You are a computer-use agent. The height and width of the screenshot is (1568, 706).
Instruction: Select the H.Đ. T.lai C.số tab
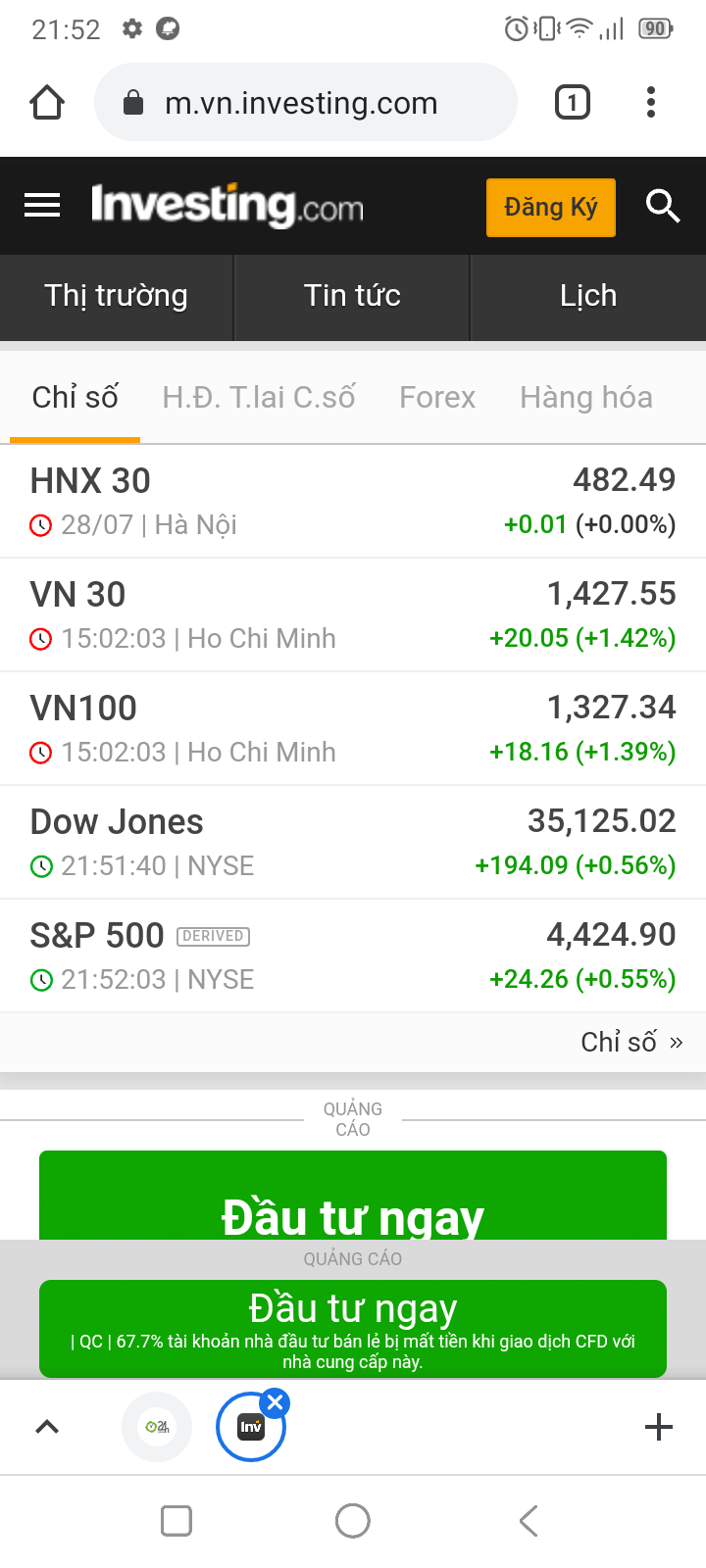point(259,397)
